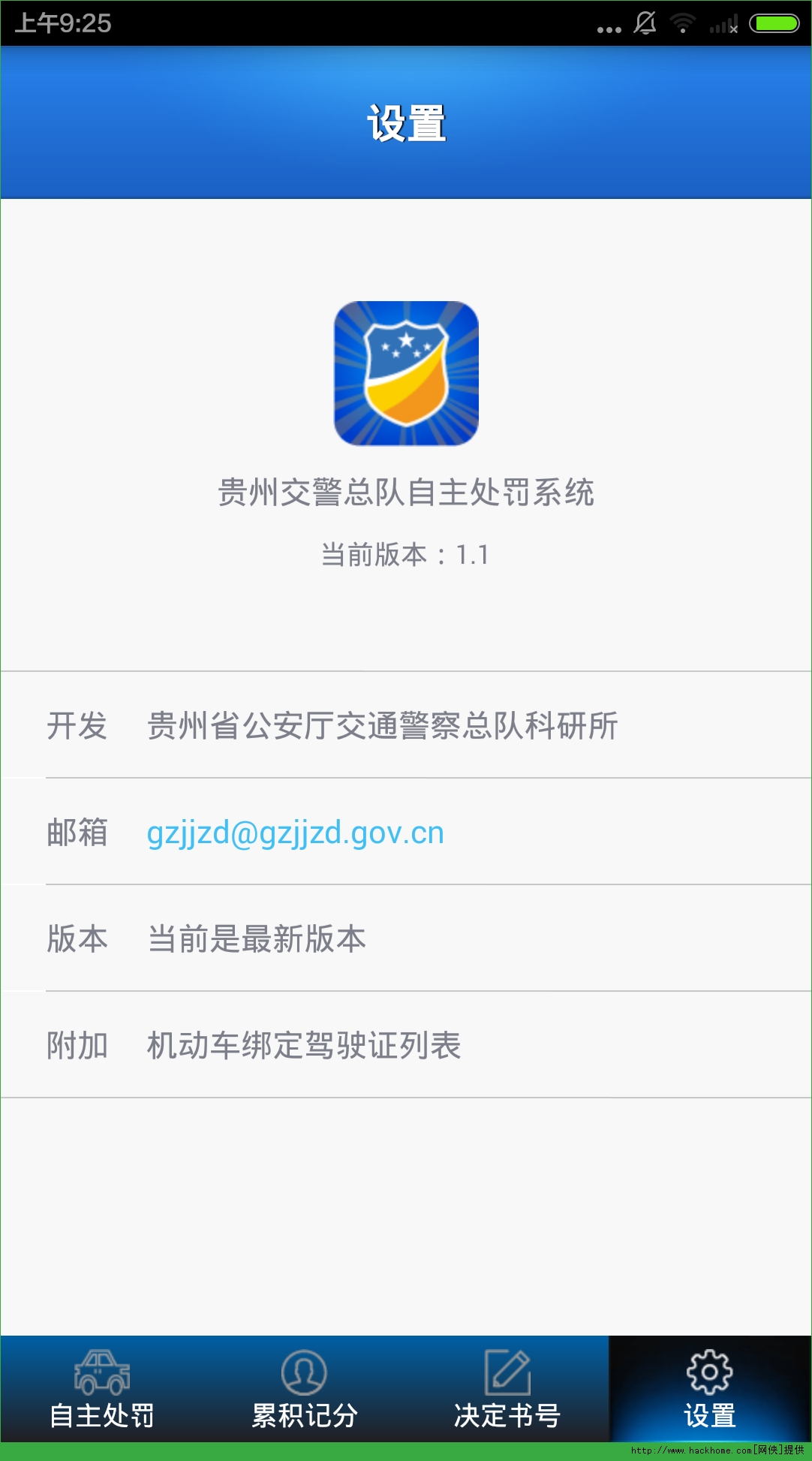
Task: Switch to the 自主处罚 tab
Action: [x=102, y=1389]
